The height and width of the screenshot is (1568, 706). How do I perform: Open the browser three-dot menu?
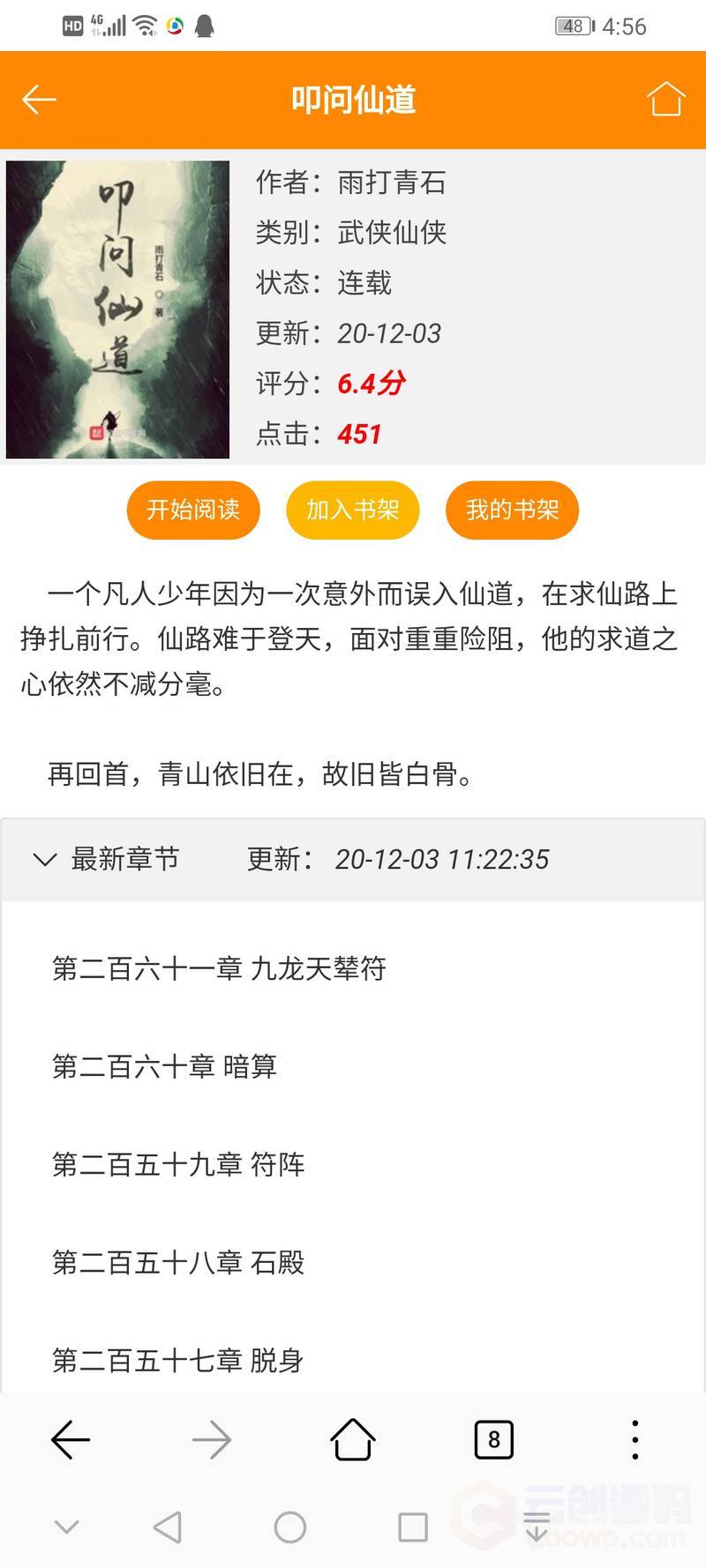(635, 1439)
